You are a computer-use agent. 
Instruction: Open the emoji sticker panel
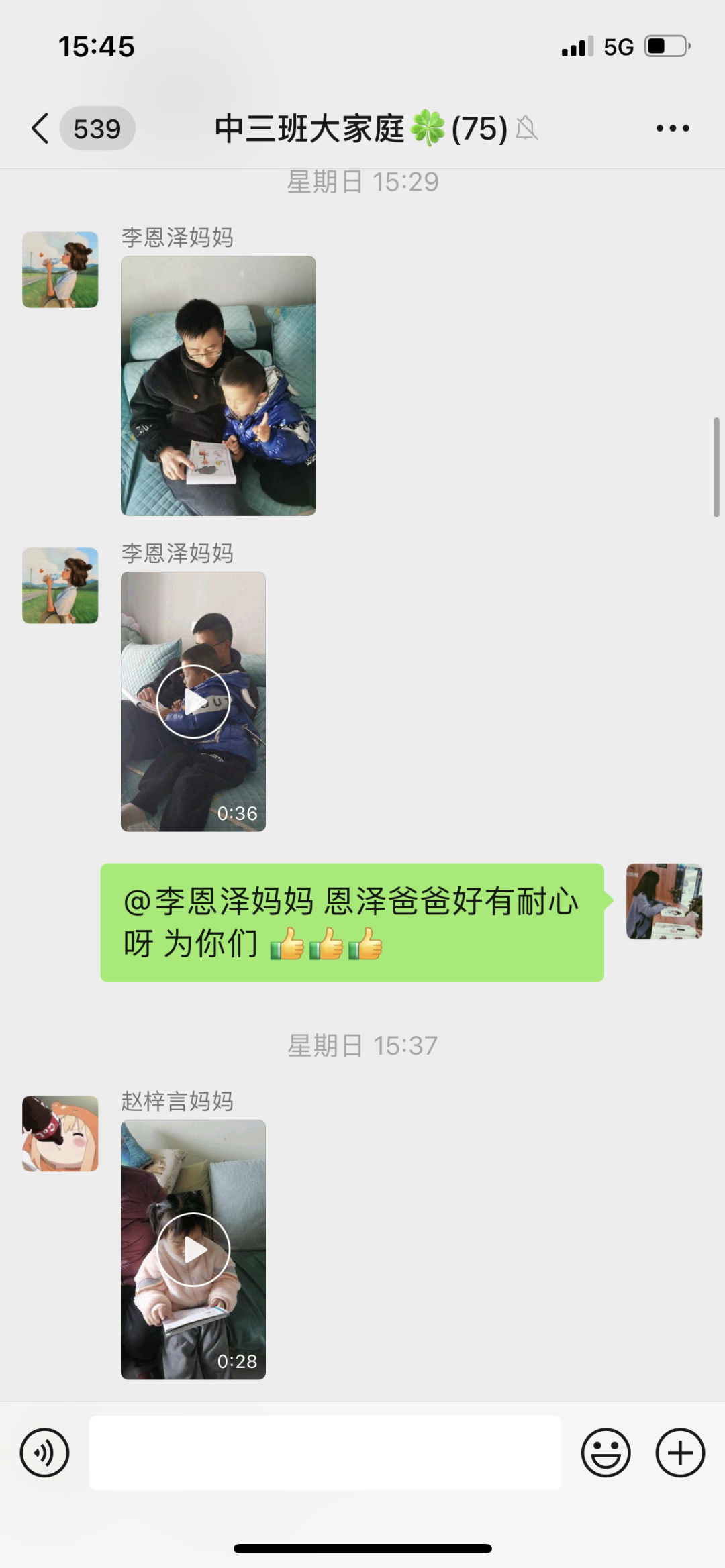click(x=606, y=1453)
